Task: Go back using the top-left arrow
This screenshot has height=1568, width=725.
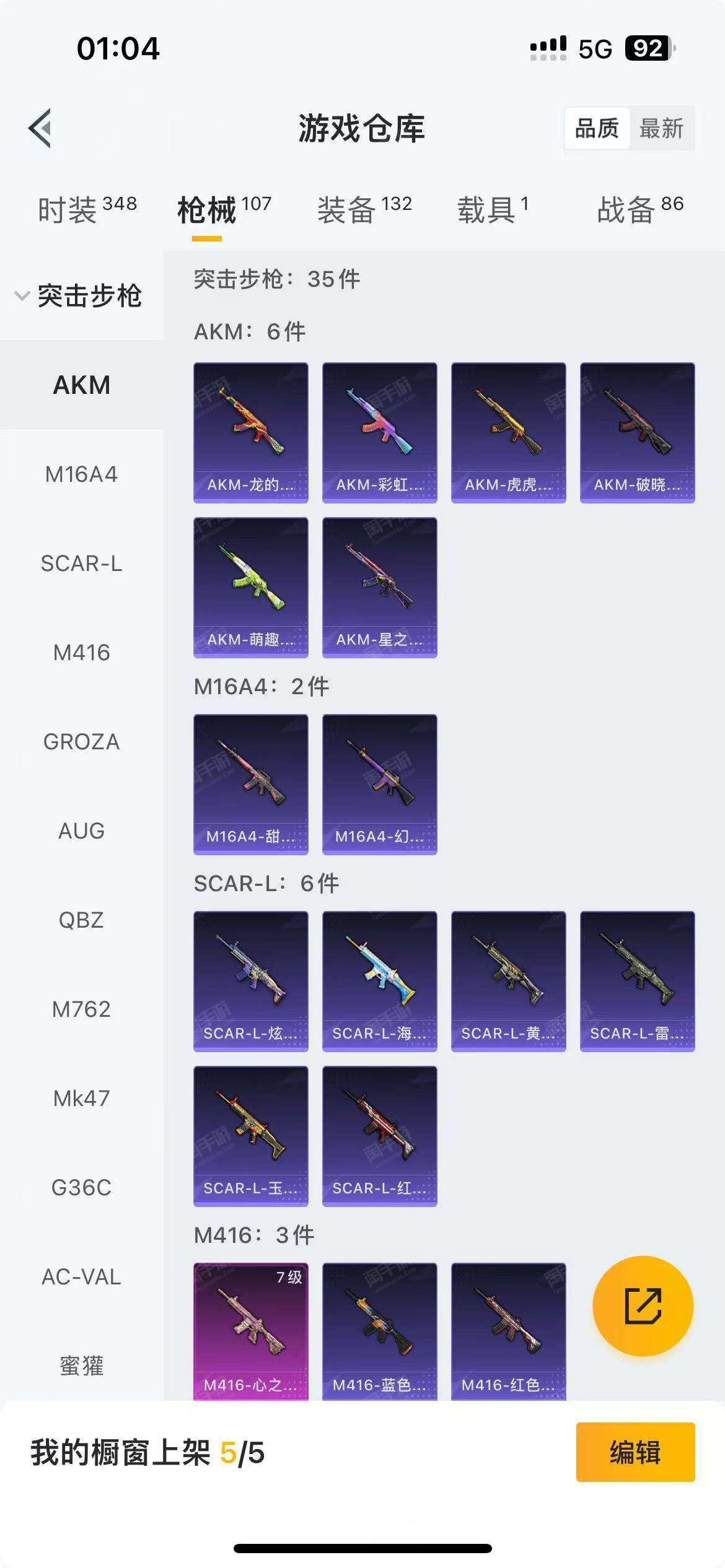Action: pyautogui.click(x=41, y=129)
